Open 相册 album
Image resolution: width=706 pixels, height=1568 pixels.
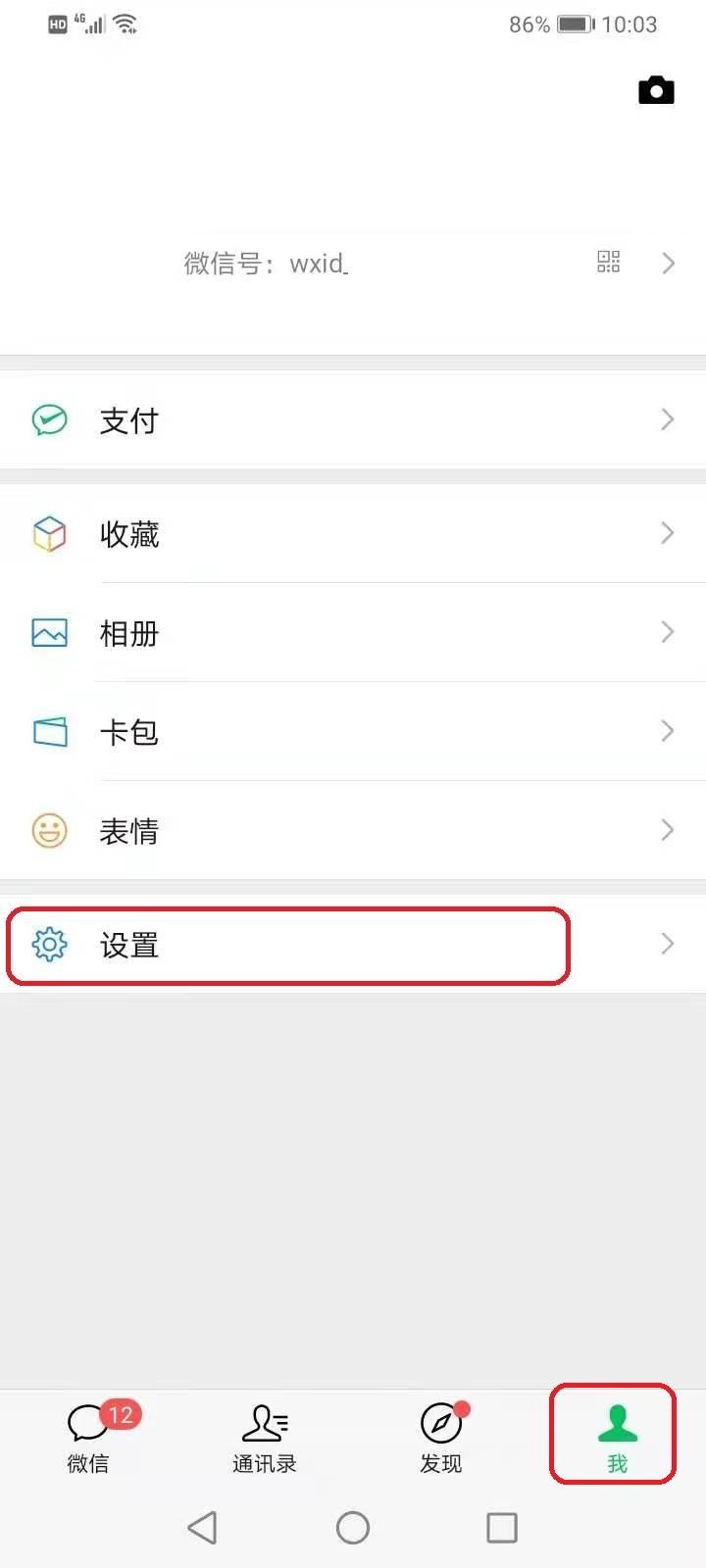[x=353, y=632]
